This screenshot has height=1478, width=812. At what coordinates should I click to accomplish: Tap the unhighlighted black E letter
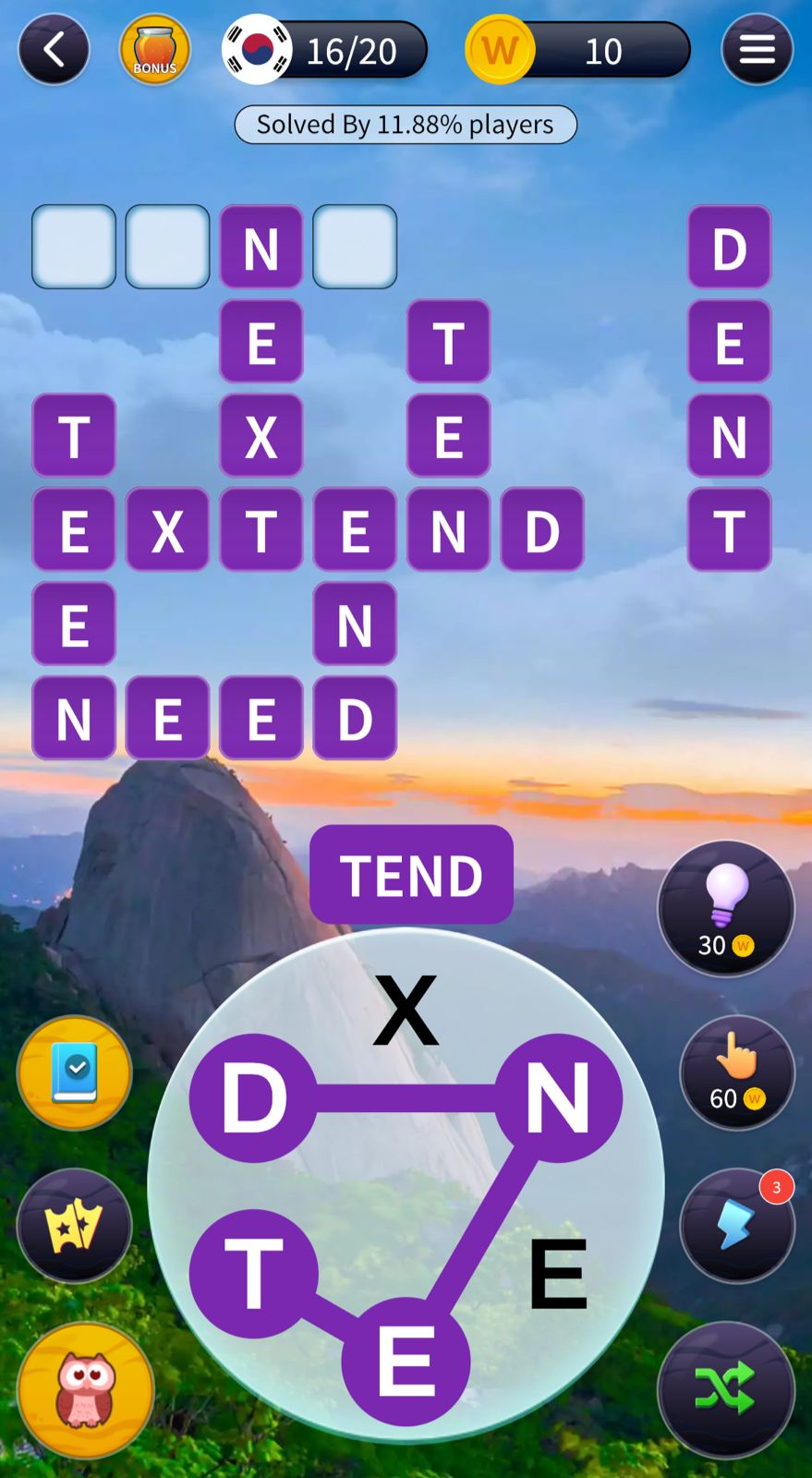(558, 1274)
